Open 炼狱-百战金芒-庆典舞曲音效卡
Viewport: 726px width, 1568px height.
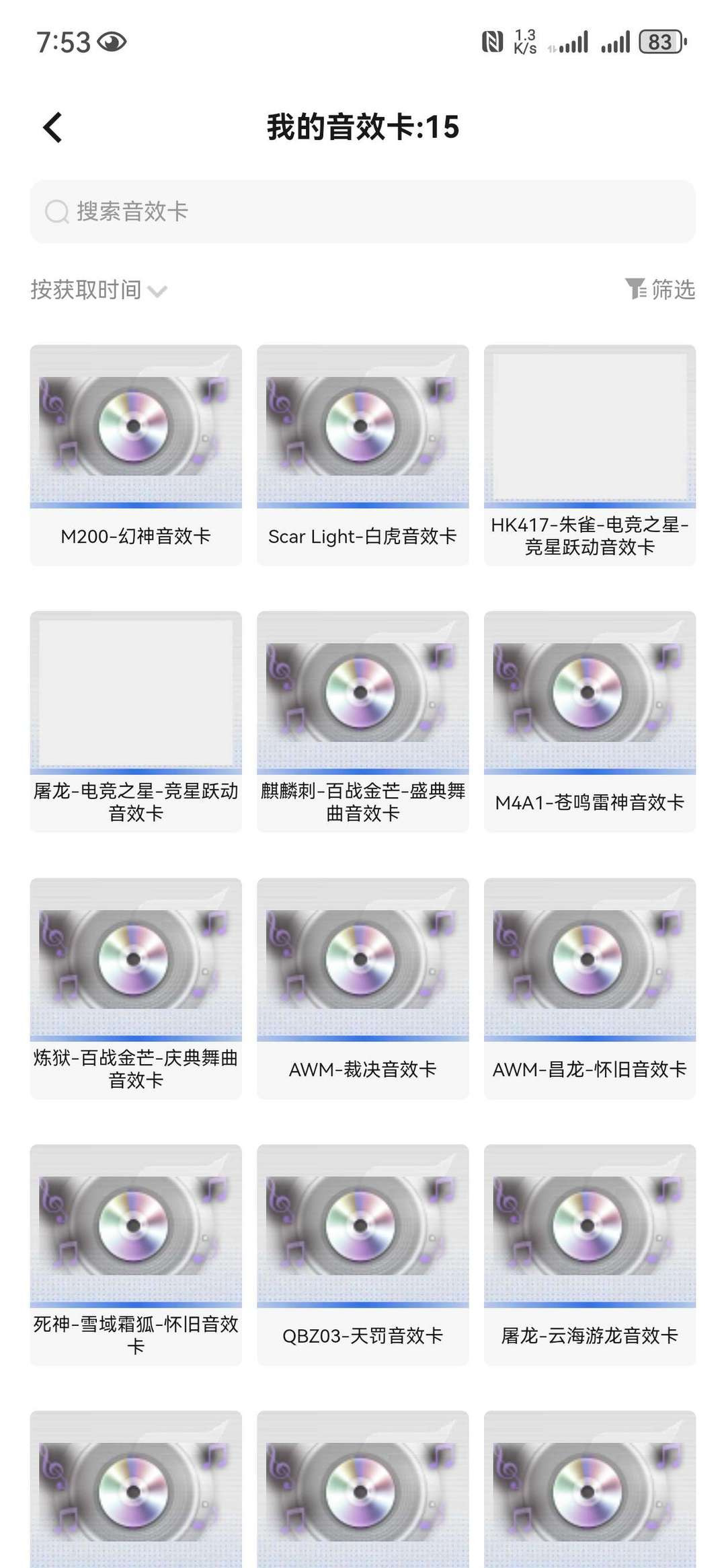tap(136, 987)
